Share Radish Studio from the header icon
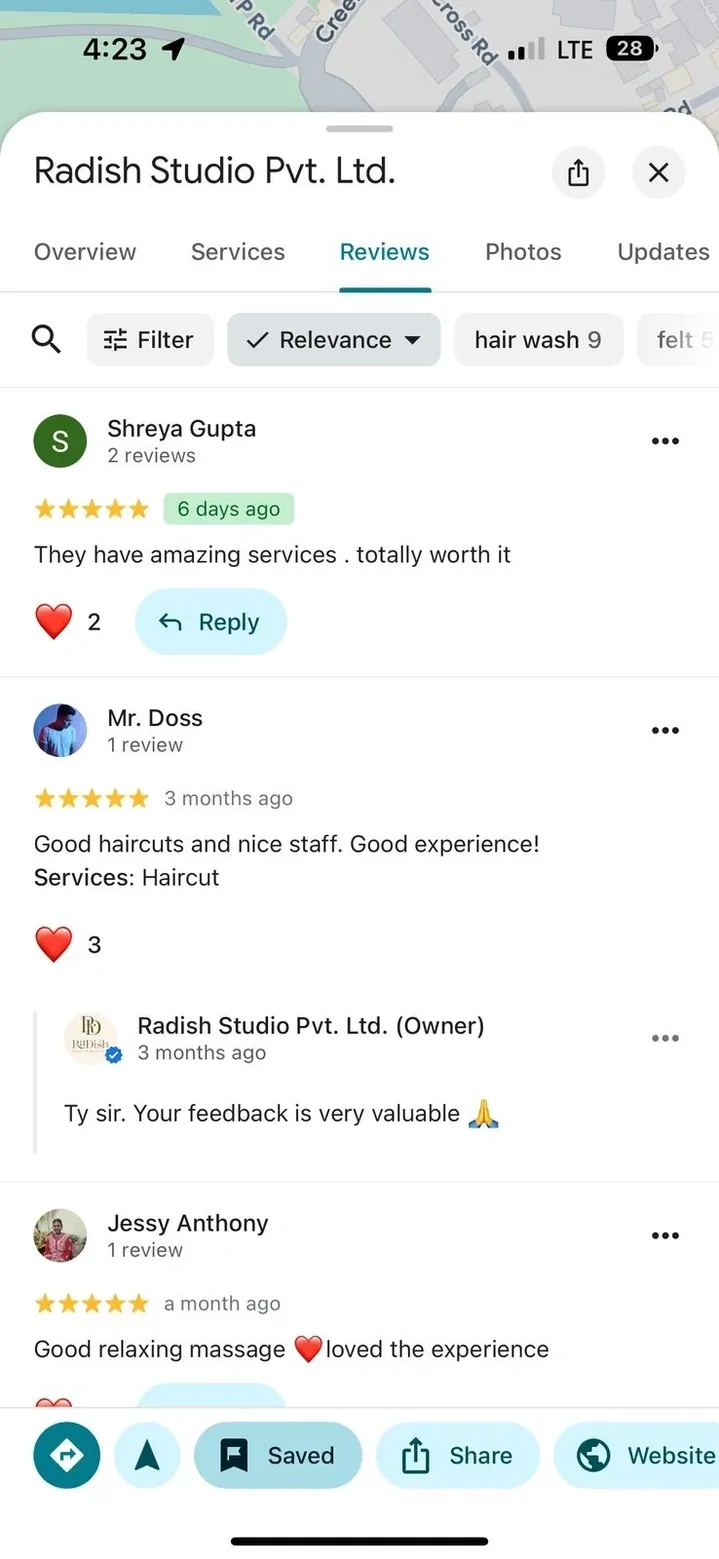This screenshot has width=719, height=1559. click(x=578, y=173)
